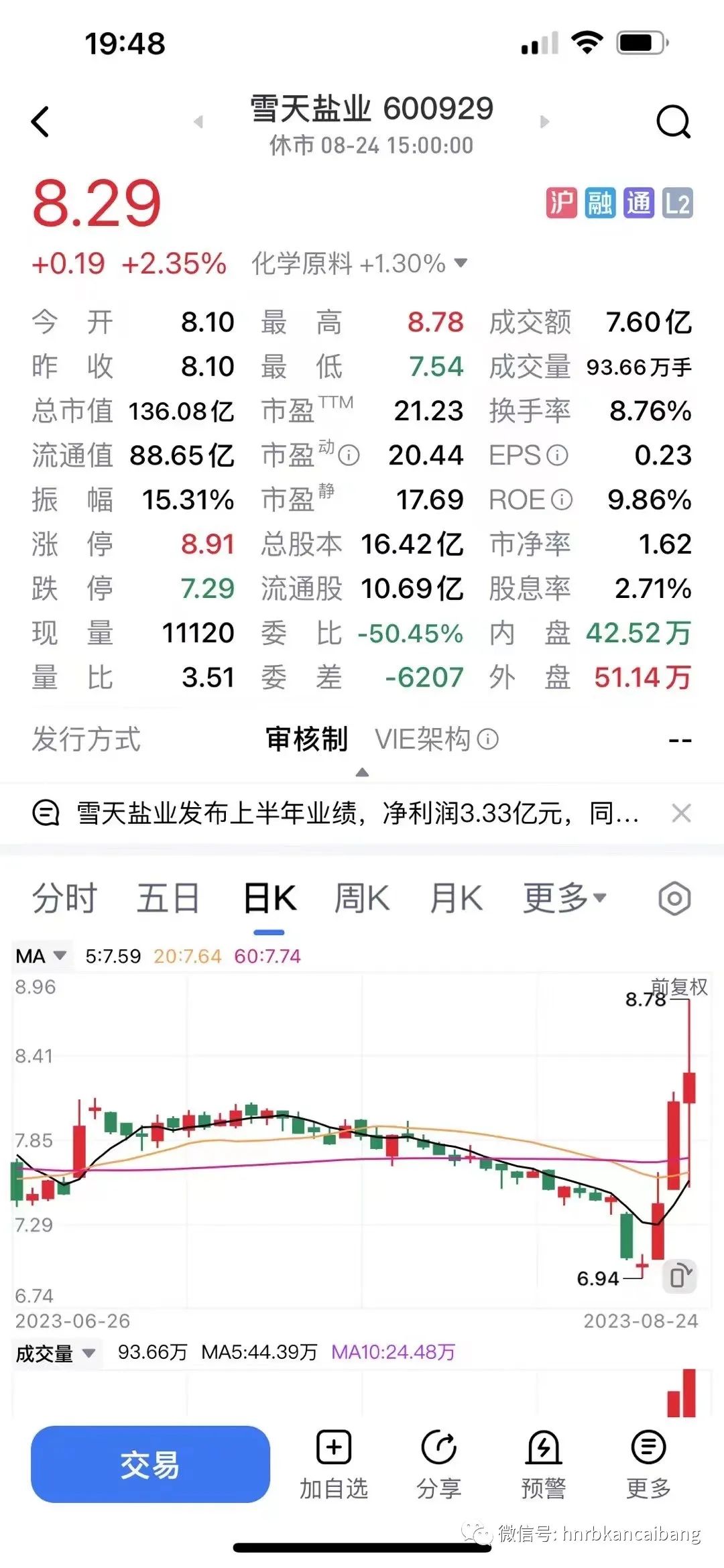The height and width of the screenshot is (1568, 724).
Task: Switch to the 分时 chart tab
Action: (x=65, y=898)
